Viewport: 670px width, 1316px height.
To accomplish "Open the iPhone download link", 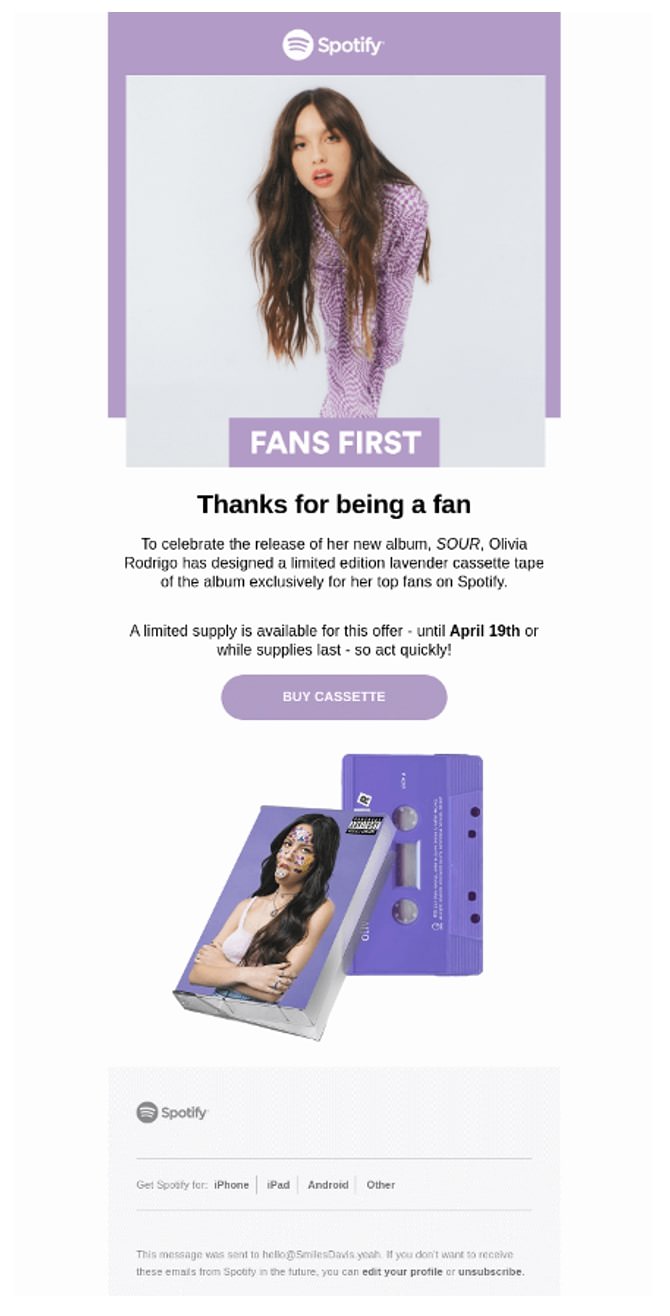I will point(231,1185).
